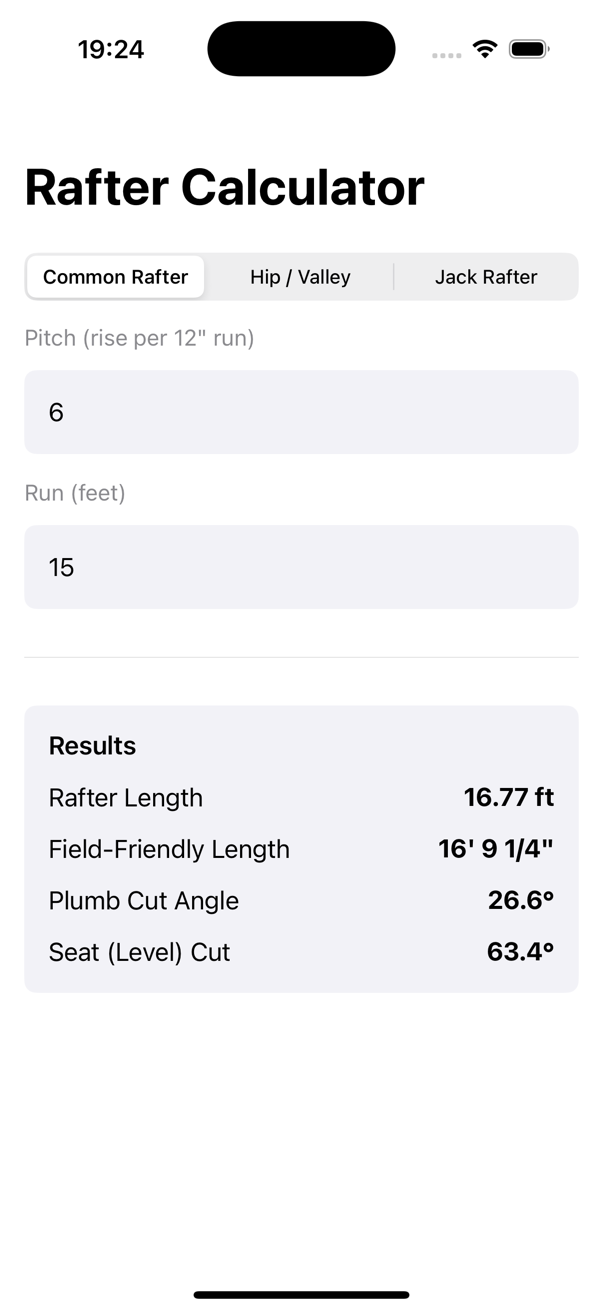Switch to the Hip / Valley segment
This screenshot has height=1311, width=603.
[300, 277]
